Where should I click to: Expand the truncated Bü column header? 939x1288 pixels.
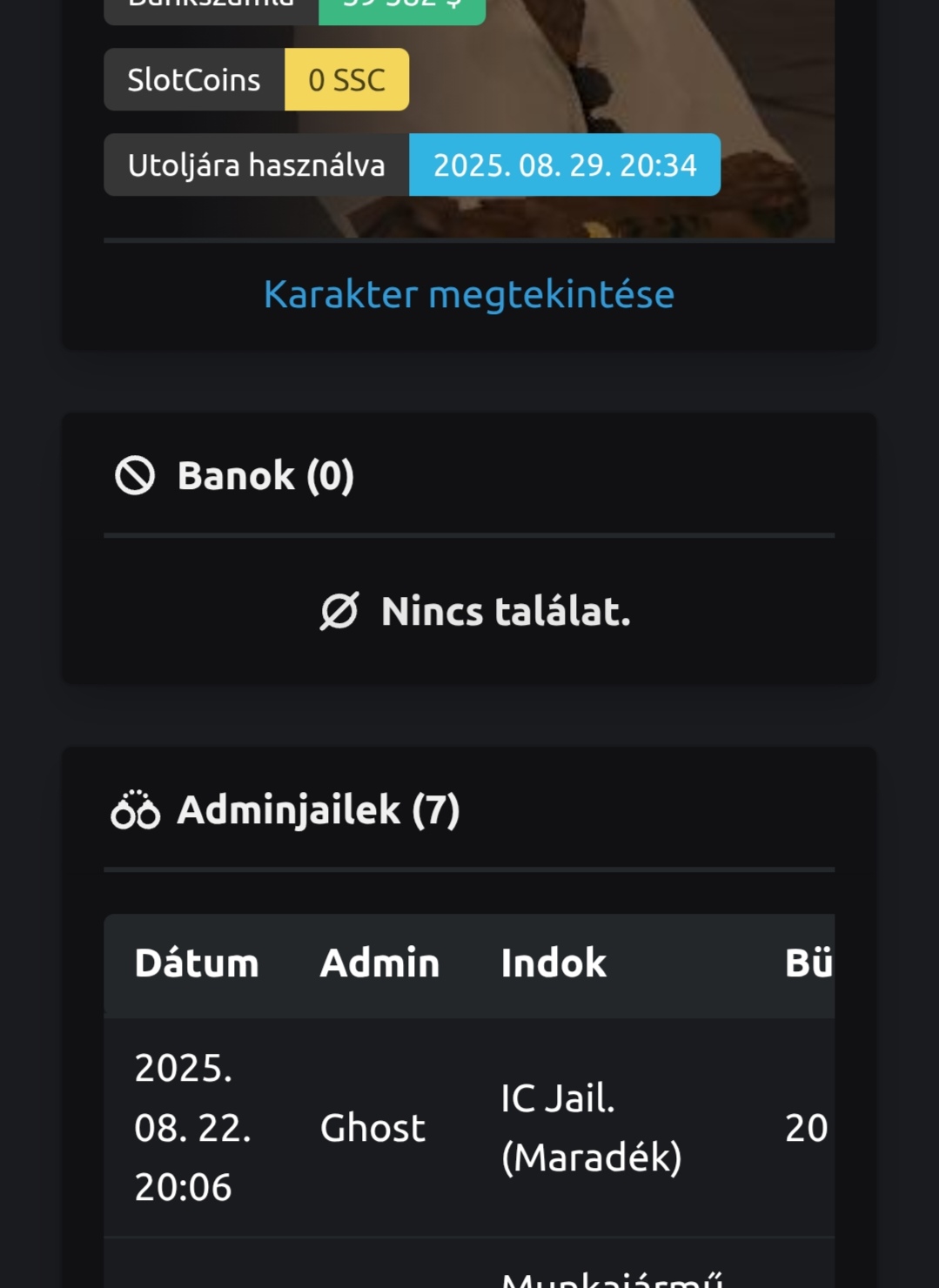point(808,963)
